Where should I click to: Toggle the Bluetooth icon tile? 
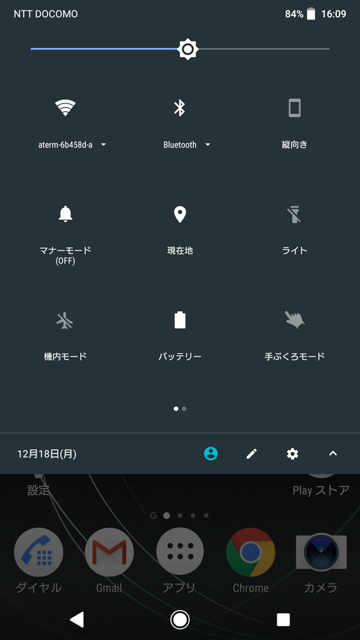tap(180, 108)
